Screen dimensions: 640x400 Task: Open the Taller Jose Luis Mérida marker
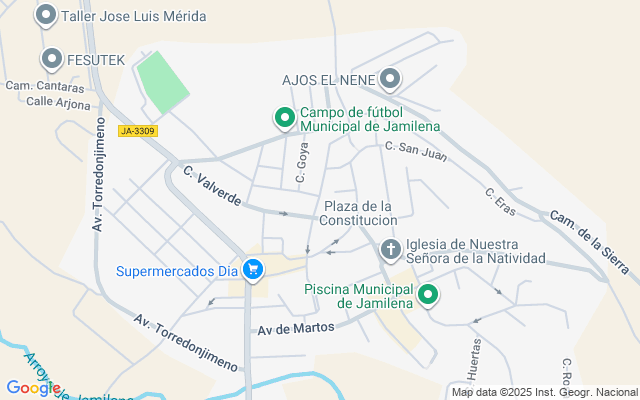point(45,16)
